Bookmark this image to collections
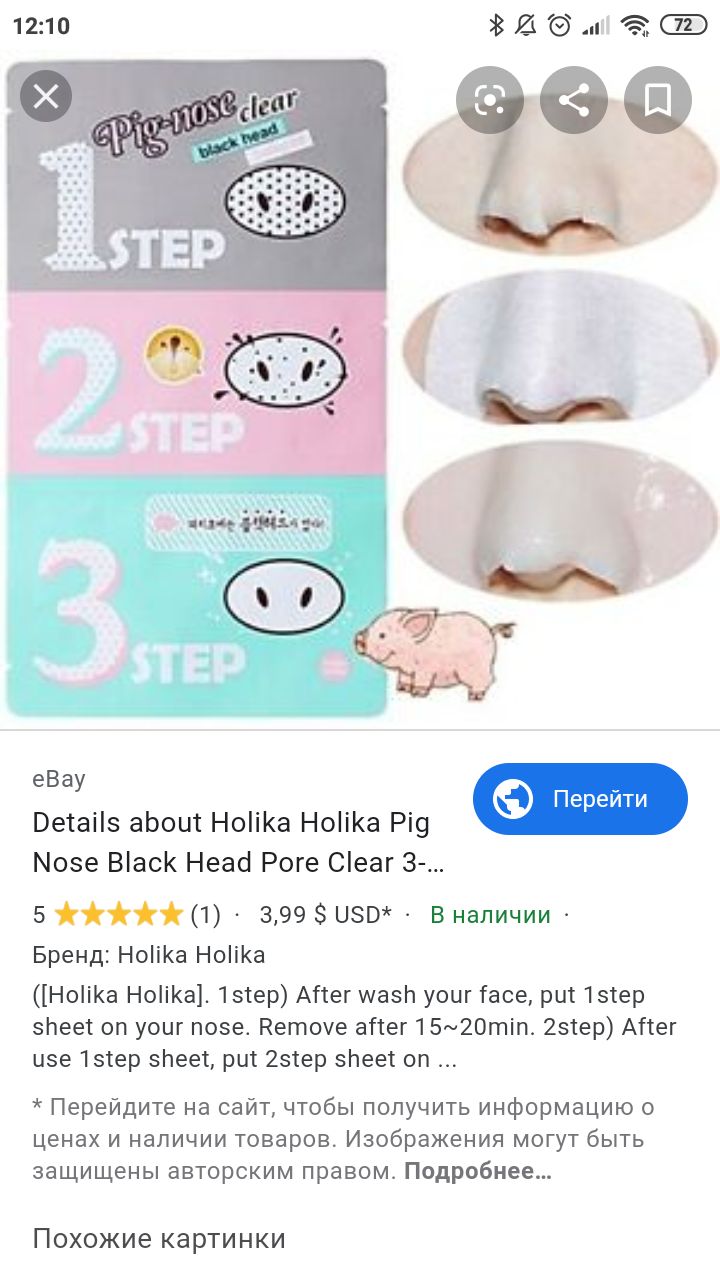 [x=658, y=99]
